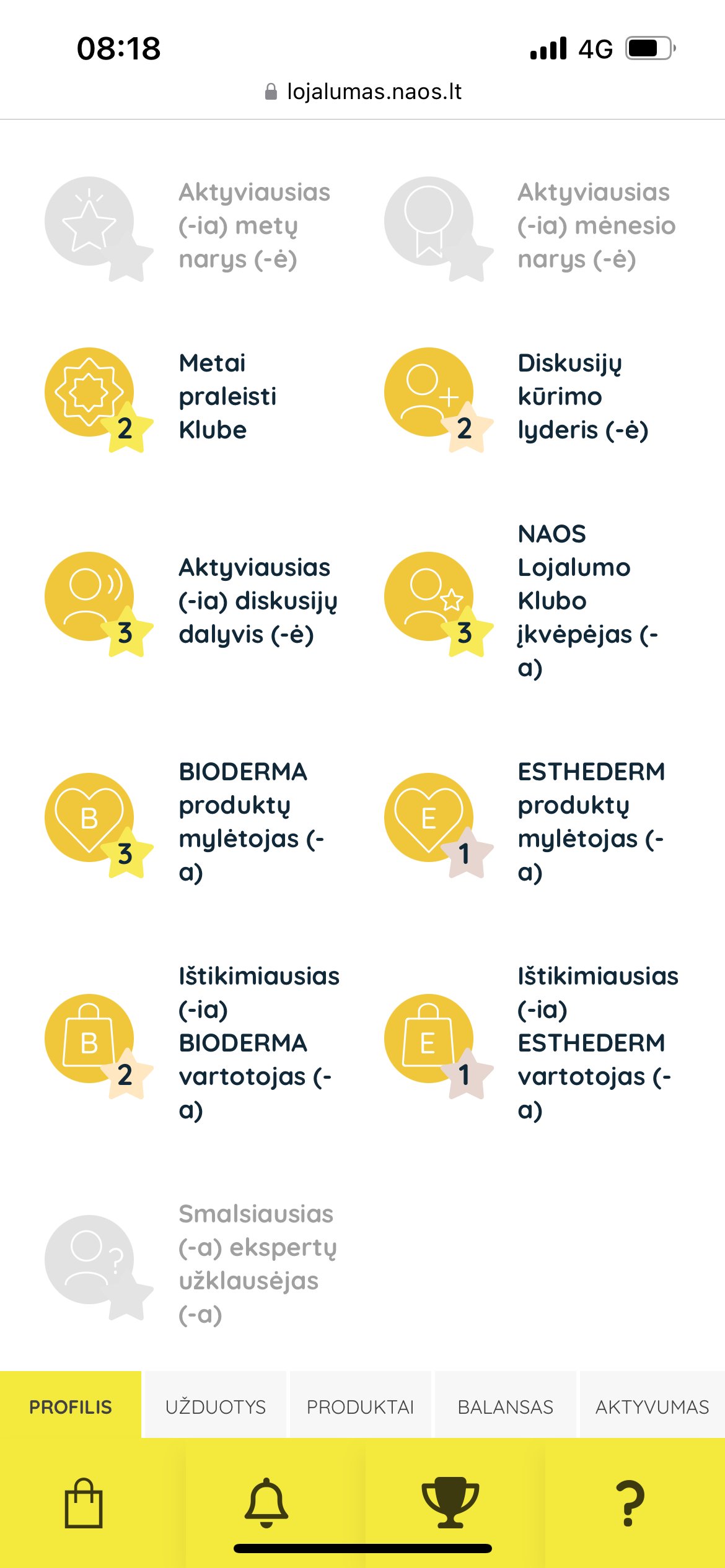This screenshot has height=1568, width=725.
Task: Open the question mark help
Action: (x=629, y=1503)
